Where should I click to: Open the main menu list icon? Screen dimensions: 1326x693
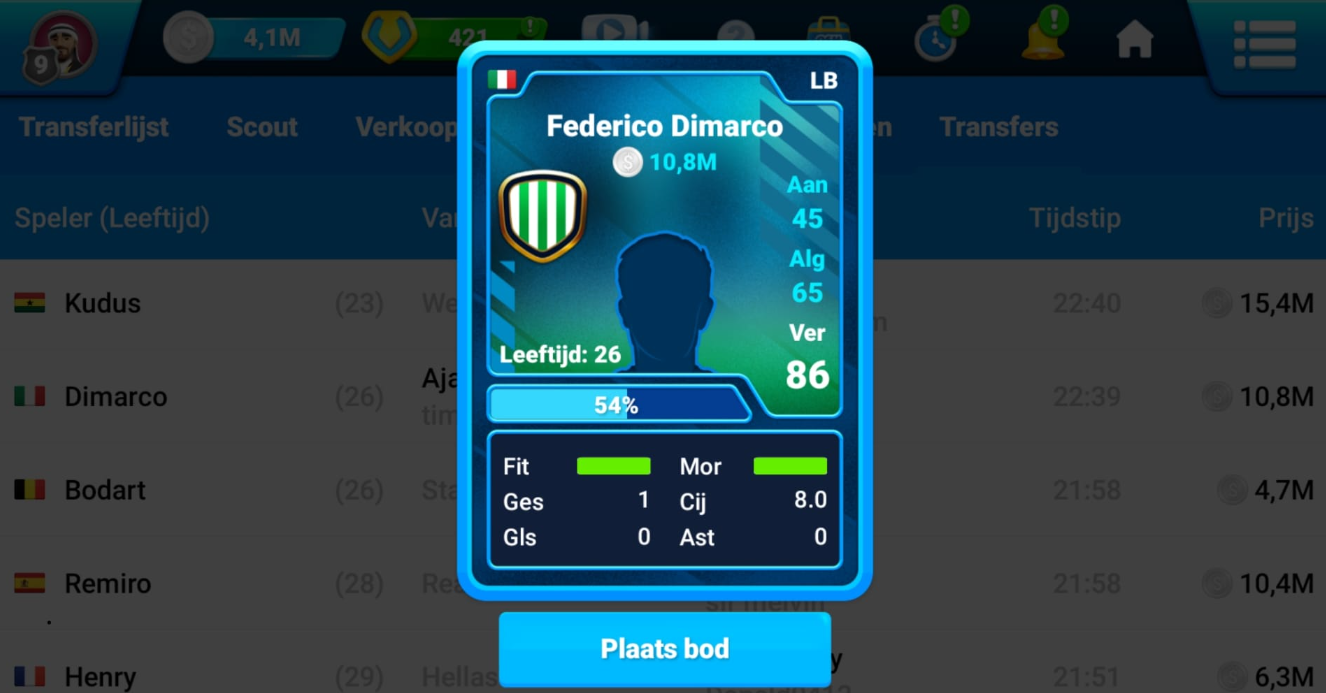point(1264,44)
